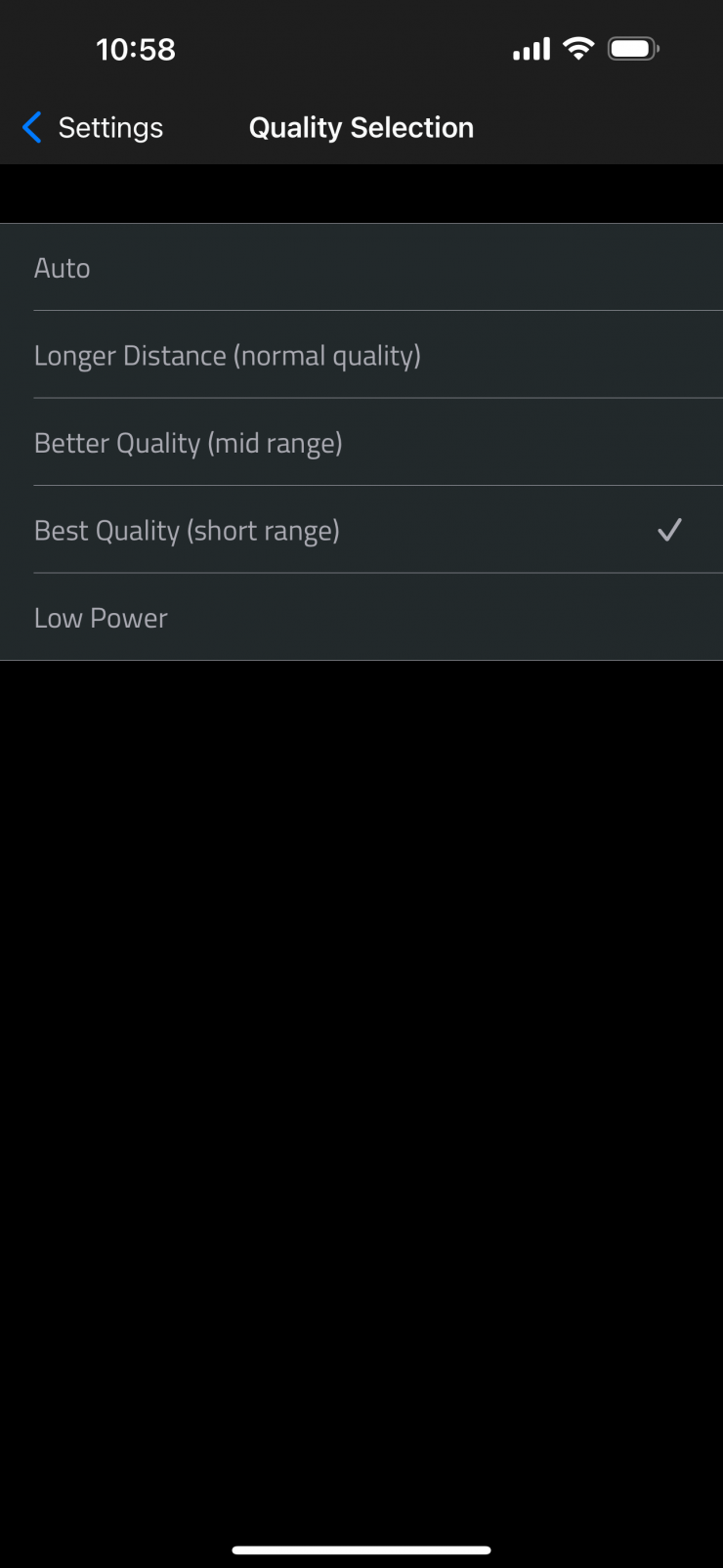This screenshot has height=1568, width=723.
Task: Select the Auto quality option
Action: click(x=63, y=268)
